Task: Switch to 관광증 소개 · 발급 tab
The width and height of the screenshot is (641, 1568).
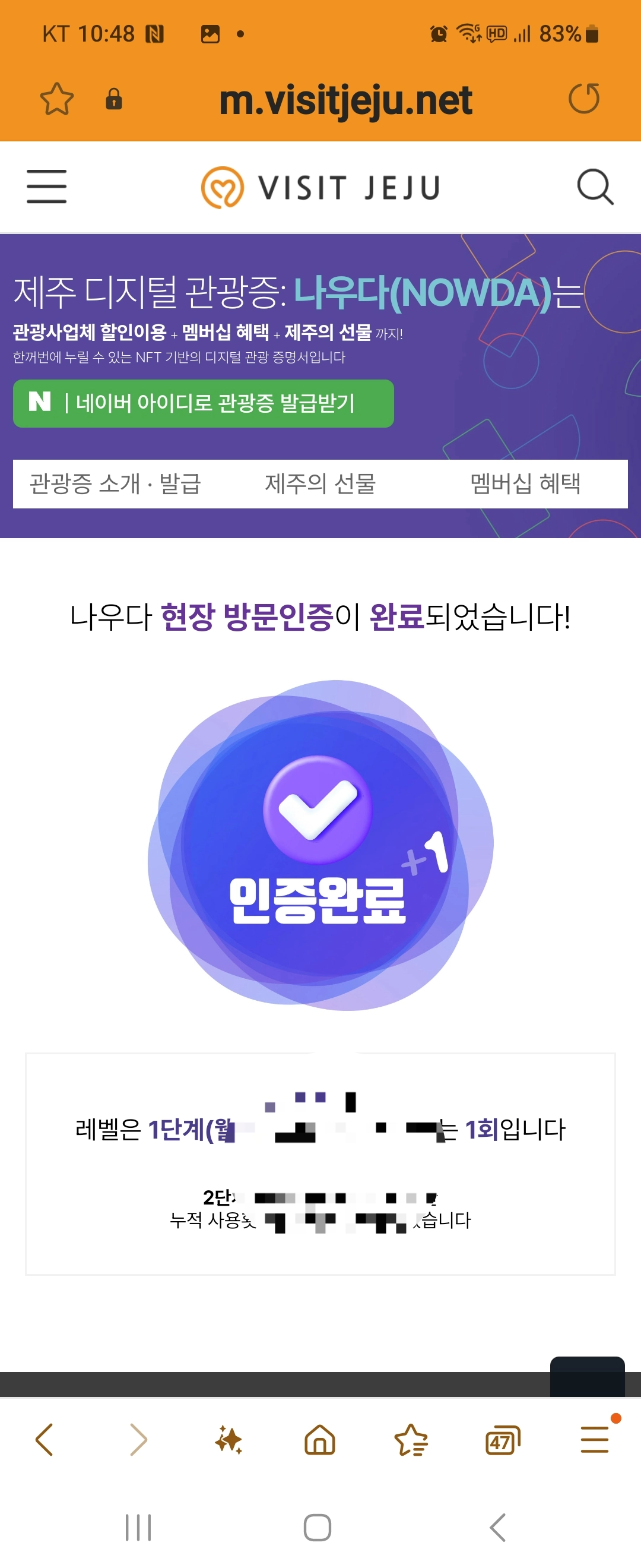Action: pyautogui.click(x=115, y=484)
